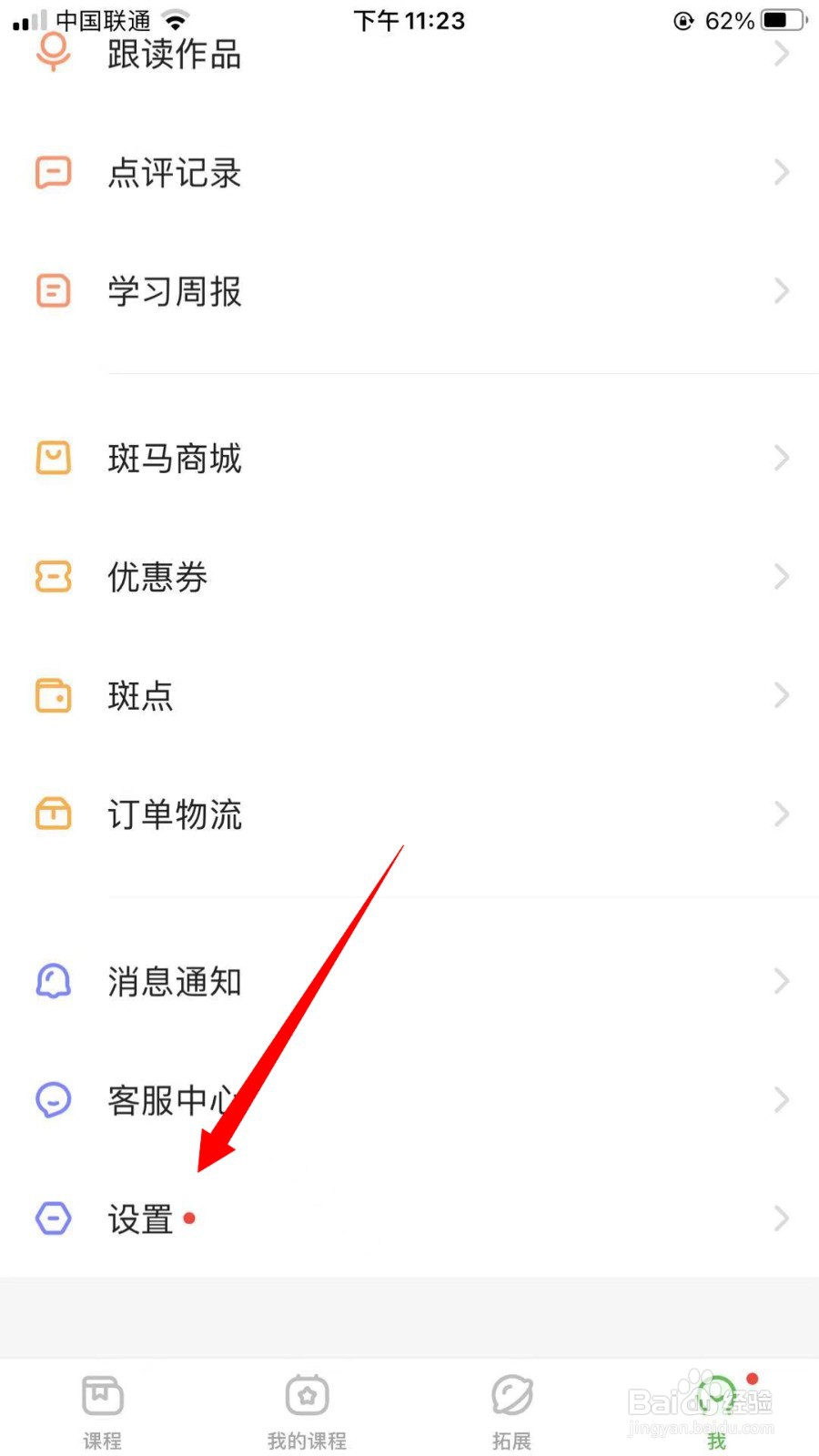Tap the 优惠券 coupon ticket icon
Image resolution: width=819 pixels, height=1456 pixels.
53,577
